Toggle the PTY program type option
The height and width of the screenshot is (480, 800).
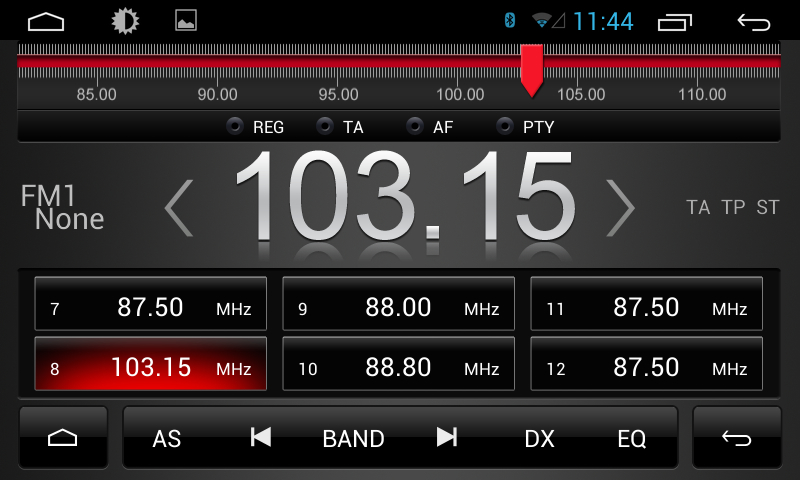tap(525, 127)
